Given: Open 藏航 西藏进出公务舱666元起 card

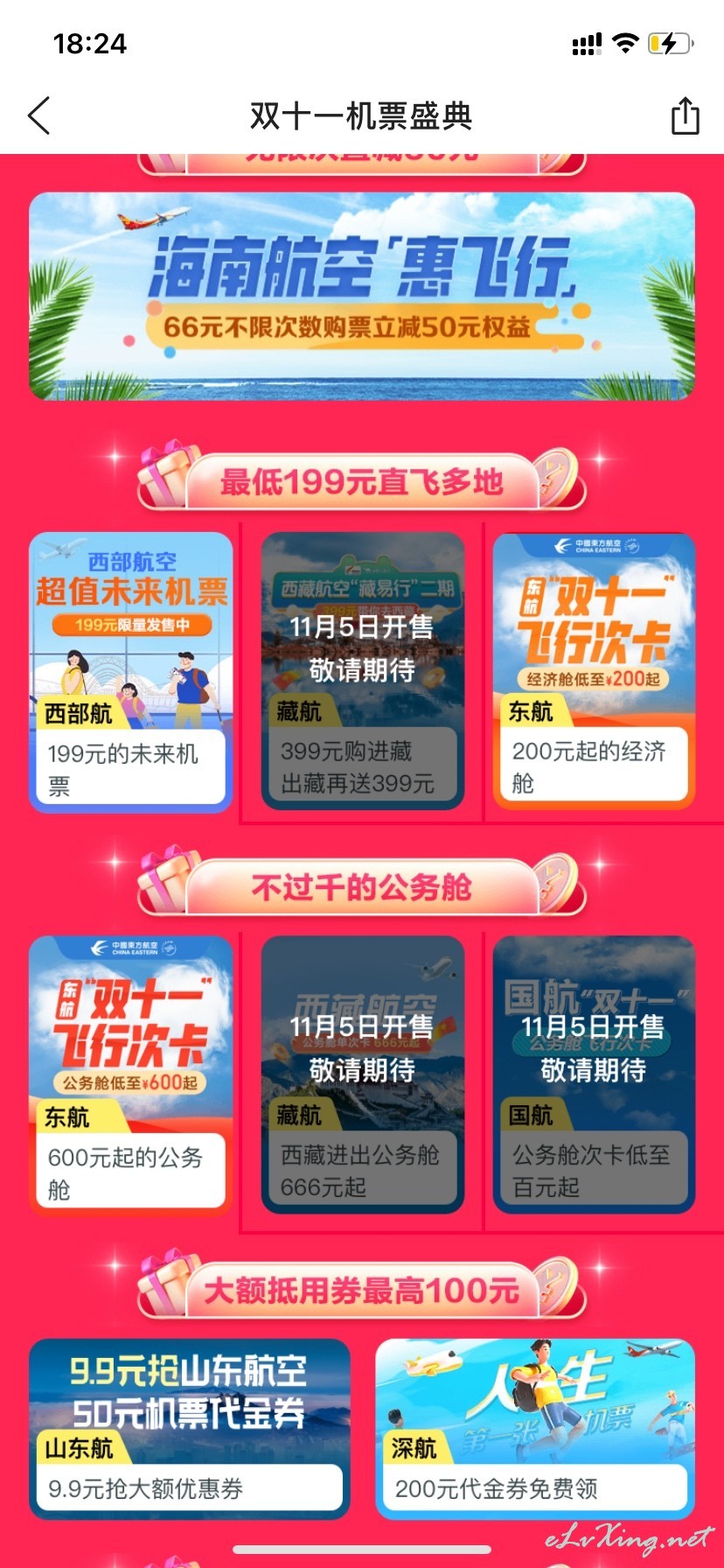Looking at the screenshot, I should pos(363,1074).
